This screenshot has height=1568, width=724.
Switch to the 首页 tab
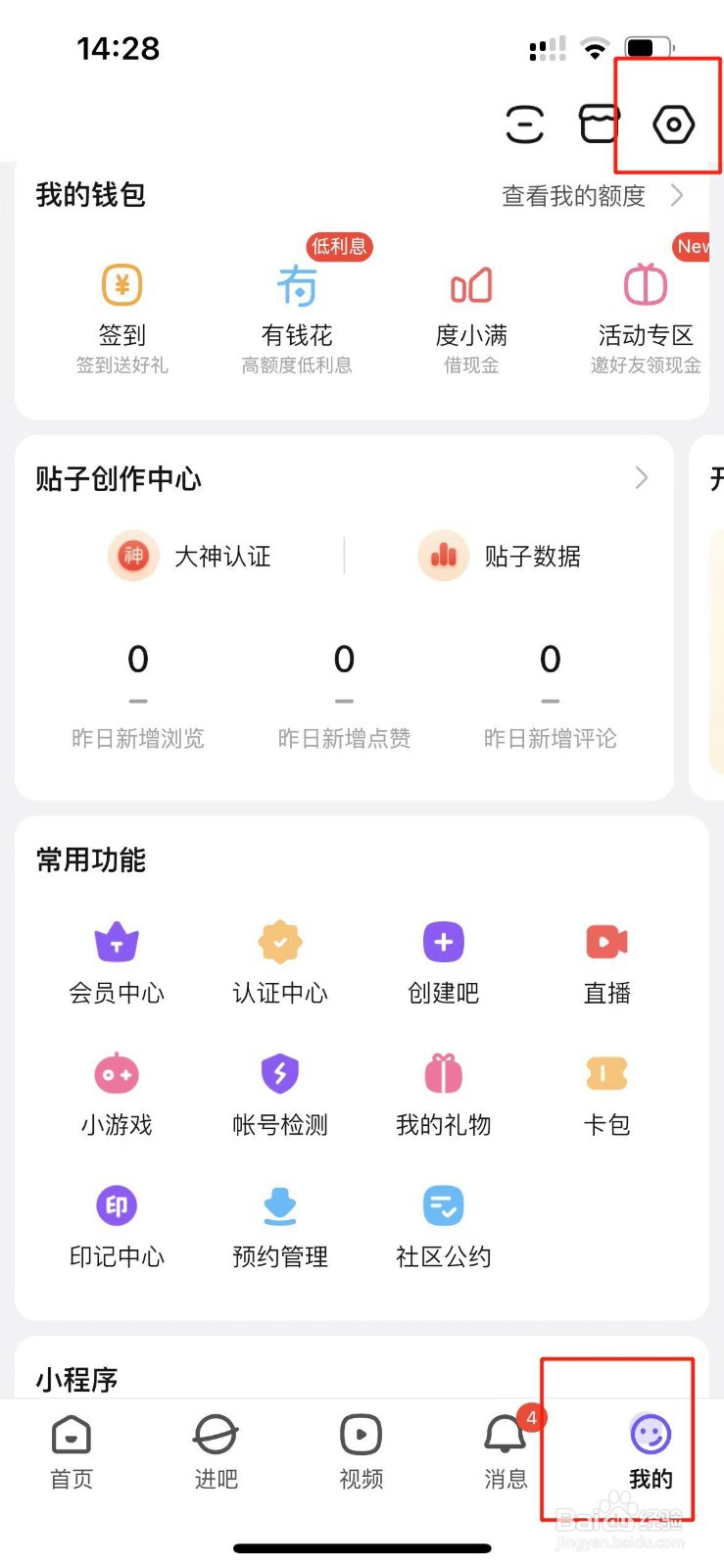(x=72, y=1452)
